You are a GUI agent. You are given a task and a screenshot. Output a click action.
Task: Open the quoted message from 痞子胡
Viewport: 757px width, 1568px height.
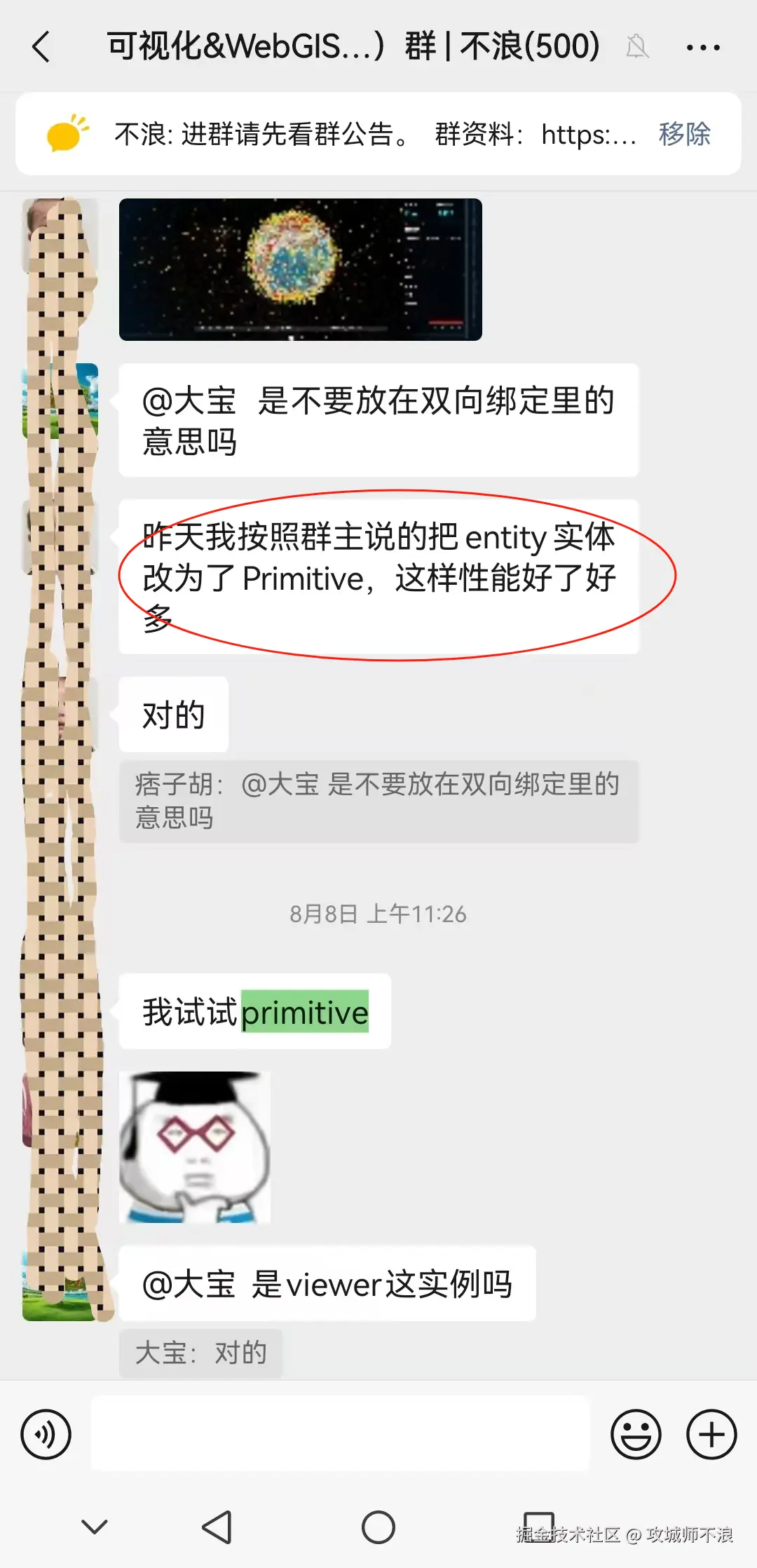point(378,801)
